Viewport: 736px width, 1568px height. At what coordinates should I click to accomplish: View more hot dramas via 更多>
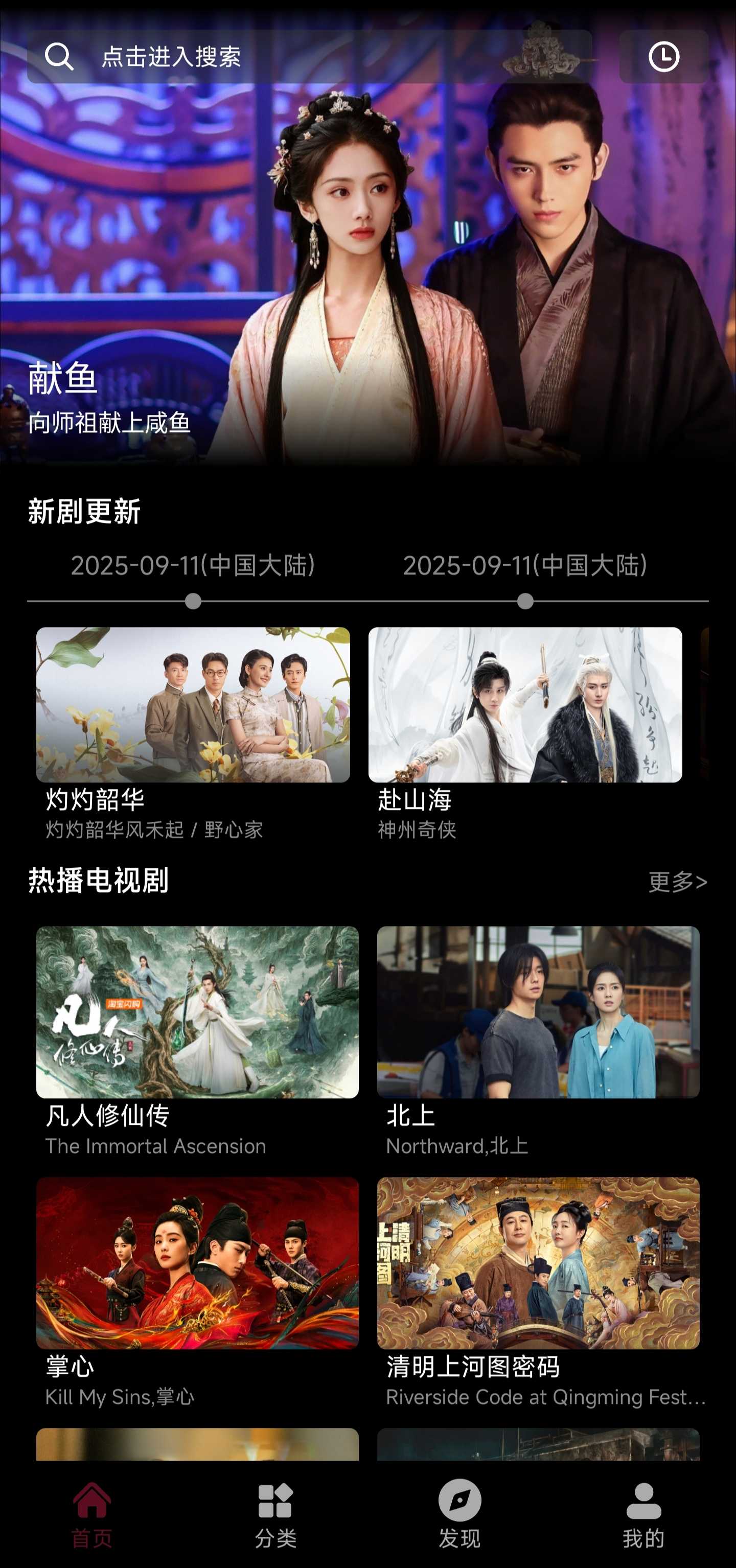click(678, 882)
